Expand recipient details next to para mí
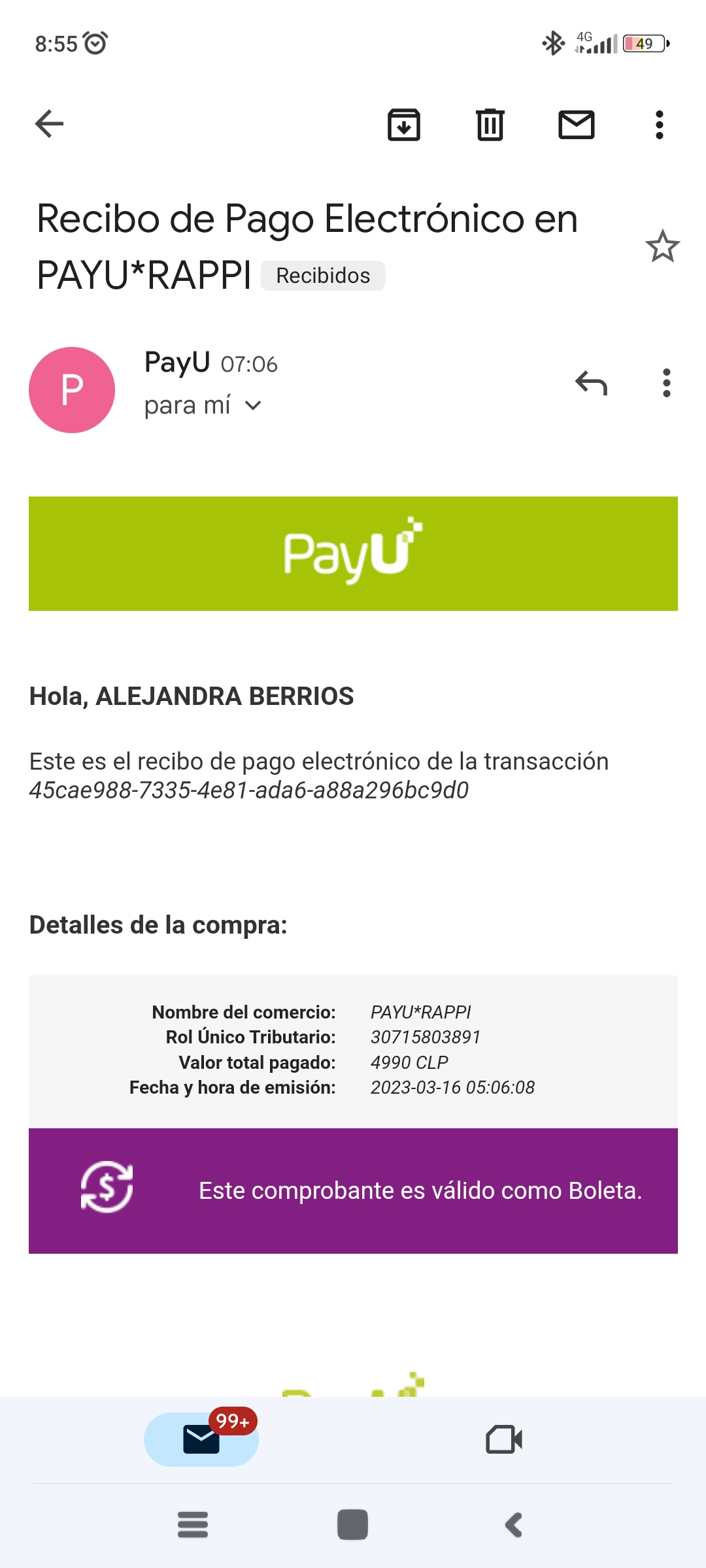 tap(253, 406)
